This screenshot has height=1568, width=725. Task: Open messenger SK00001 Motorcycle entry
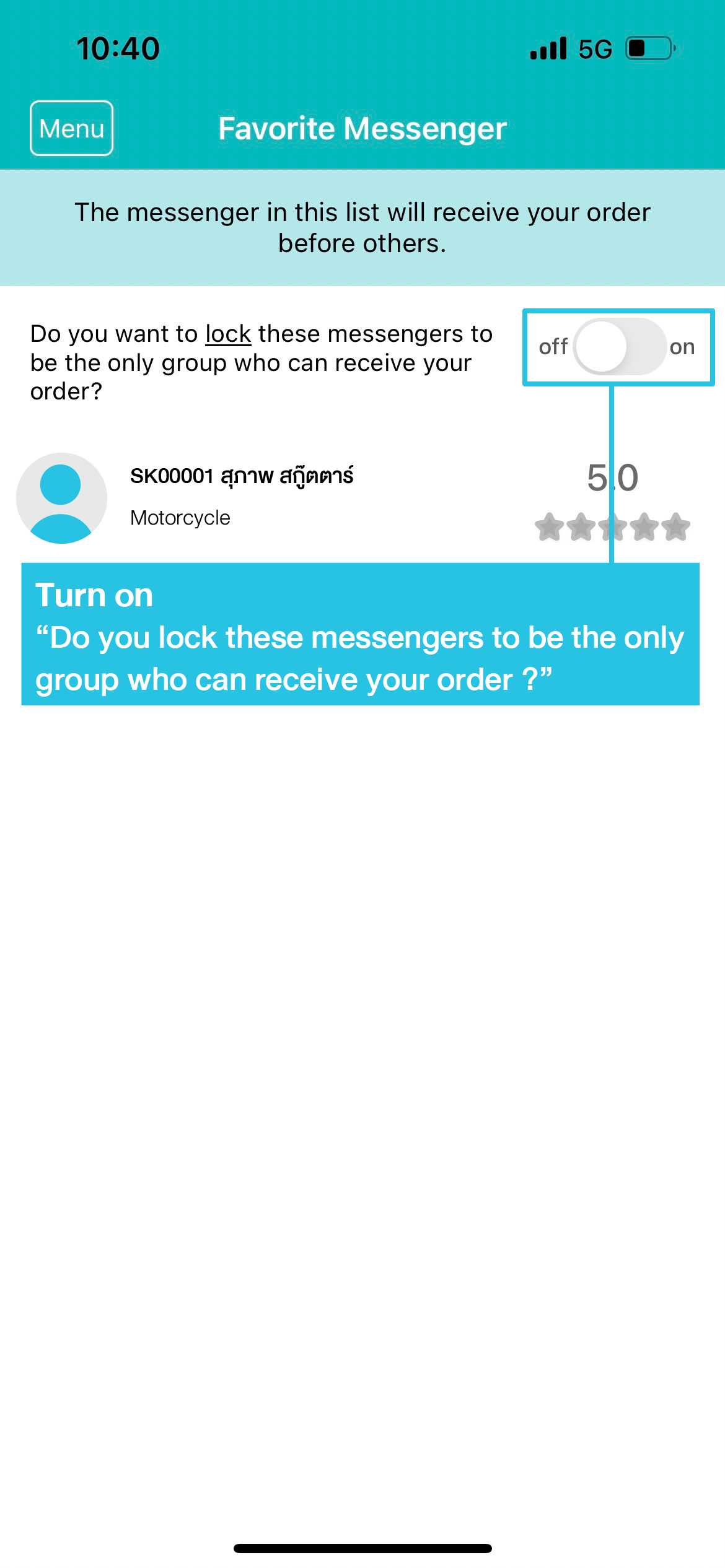tap(242, 497)
